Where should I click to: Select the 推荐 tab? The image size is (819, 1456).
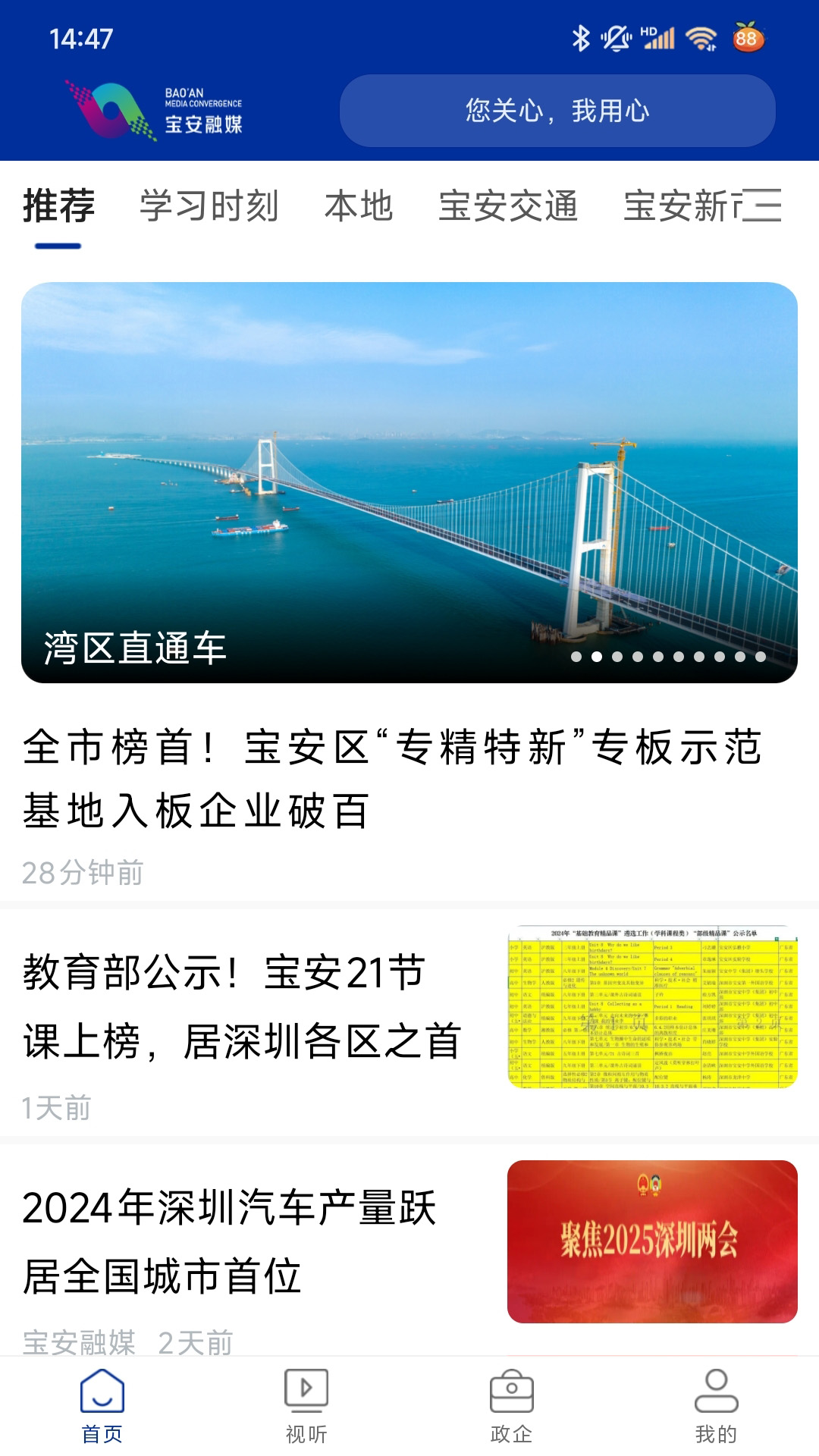tap(58, 205)
